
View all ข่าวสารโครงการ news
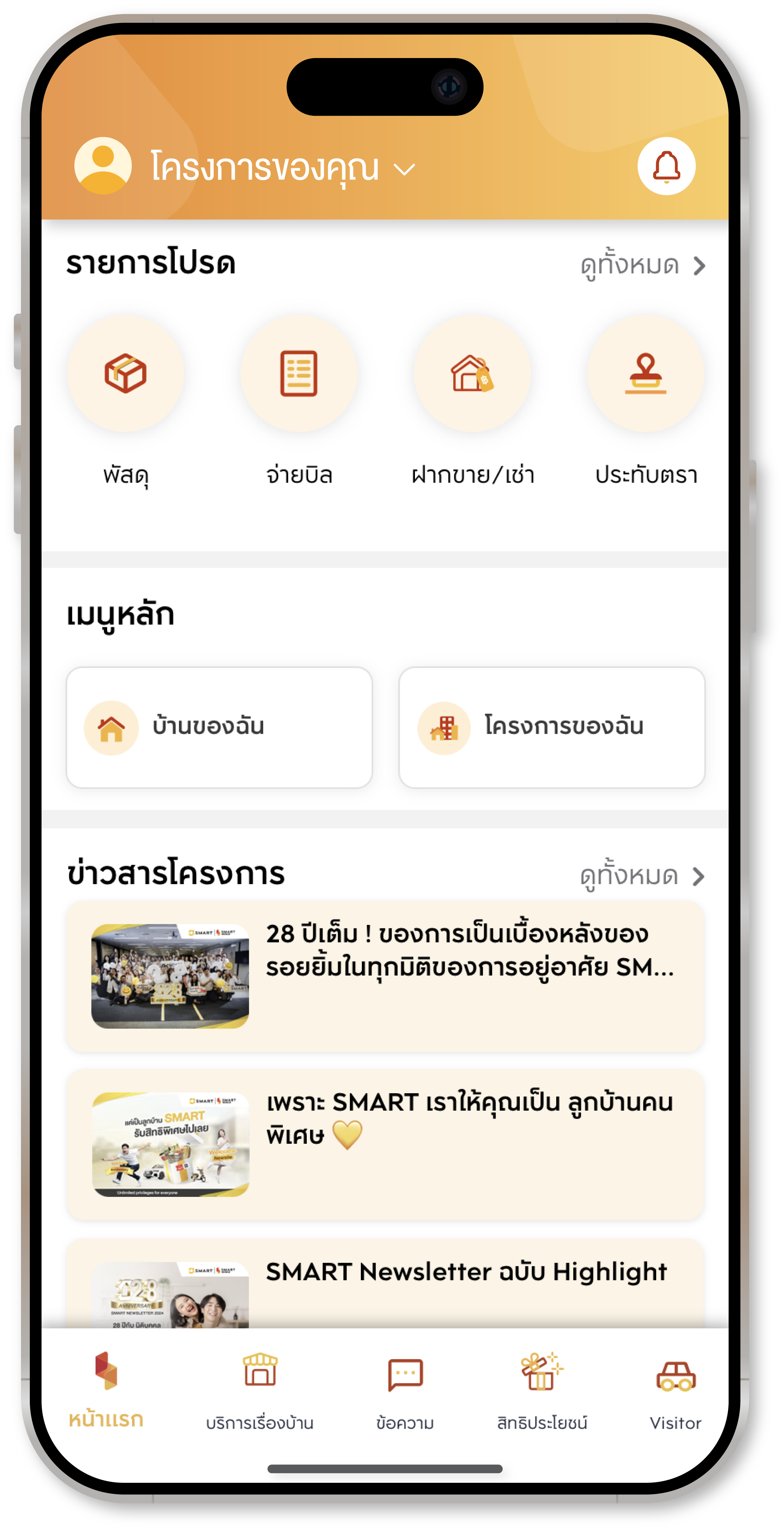(641, 876)
